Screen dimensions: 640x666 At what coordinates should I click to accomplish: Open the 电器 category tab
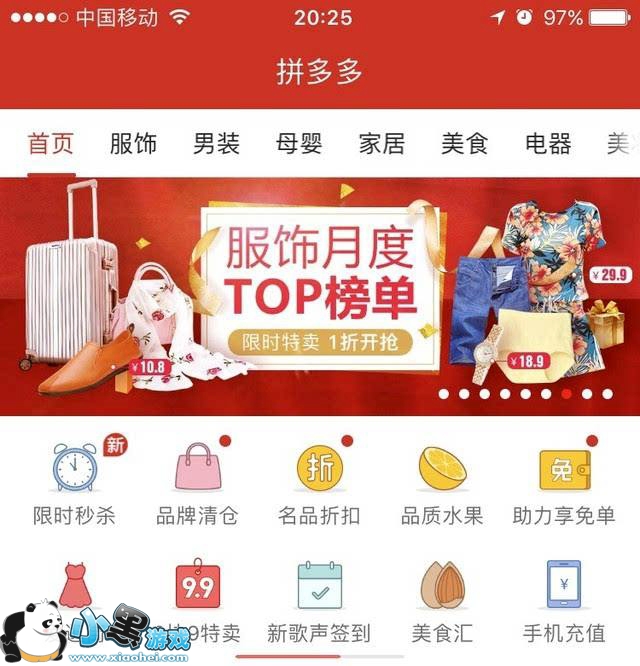(x=548, y=144)
